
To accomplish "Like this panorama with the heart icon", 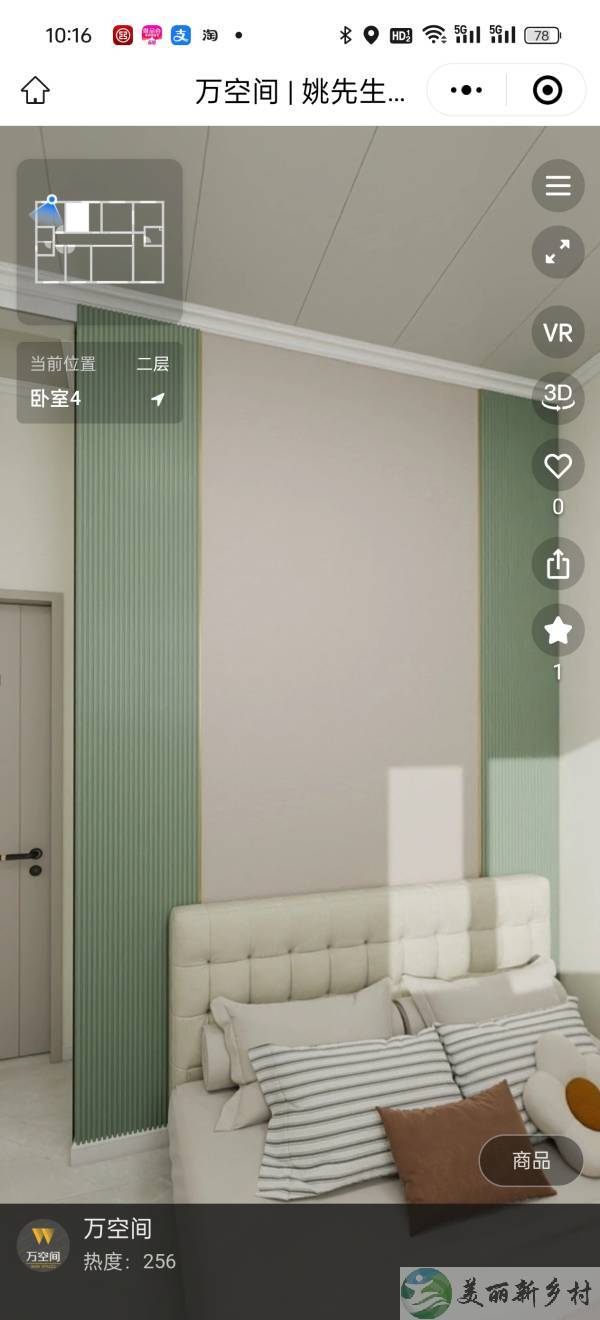I will [x=557, y=466].
